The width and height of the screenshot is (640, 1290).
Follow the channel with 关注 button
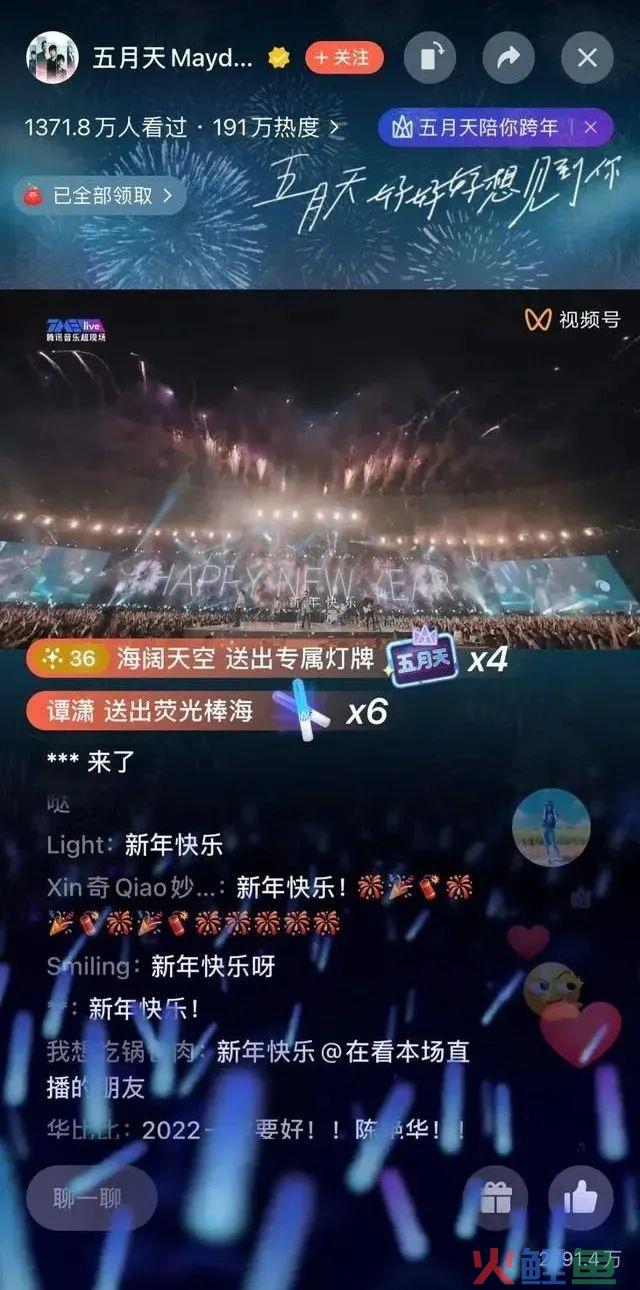click(343, 58)
